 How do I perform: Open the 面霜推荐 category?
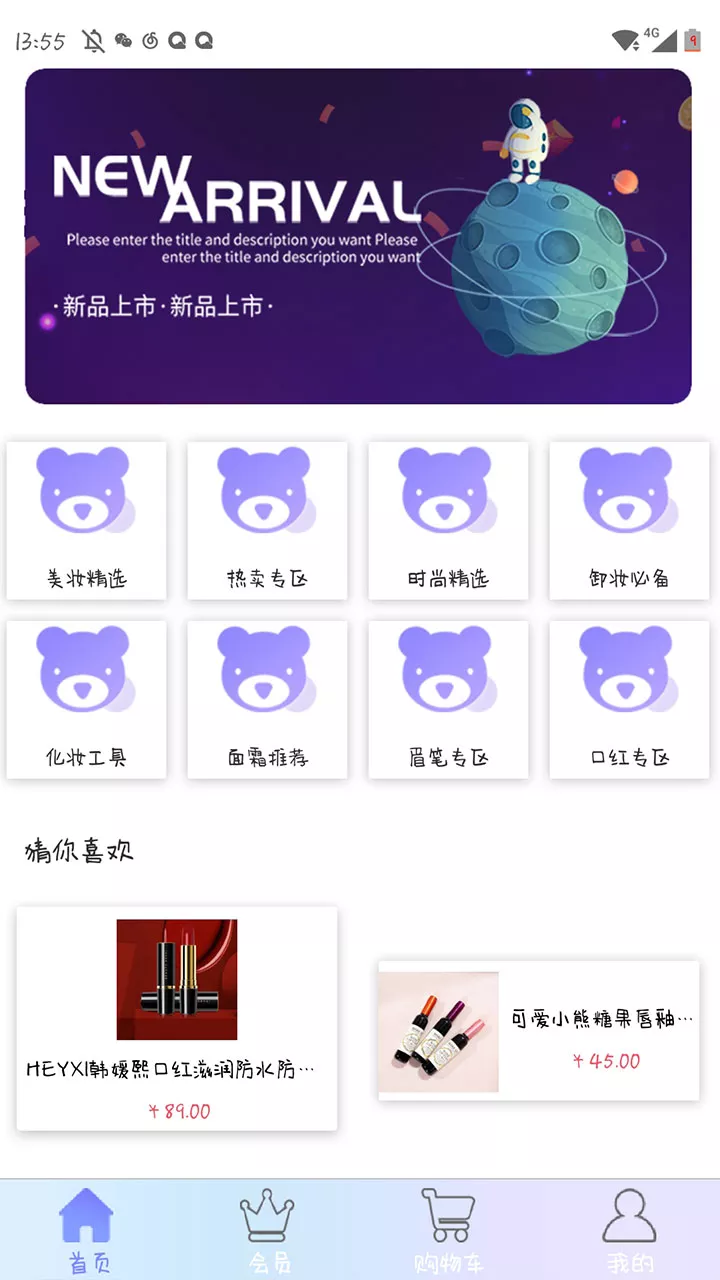(267, 699)
